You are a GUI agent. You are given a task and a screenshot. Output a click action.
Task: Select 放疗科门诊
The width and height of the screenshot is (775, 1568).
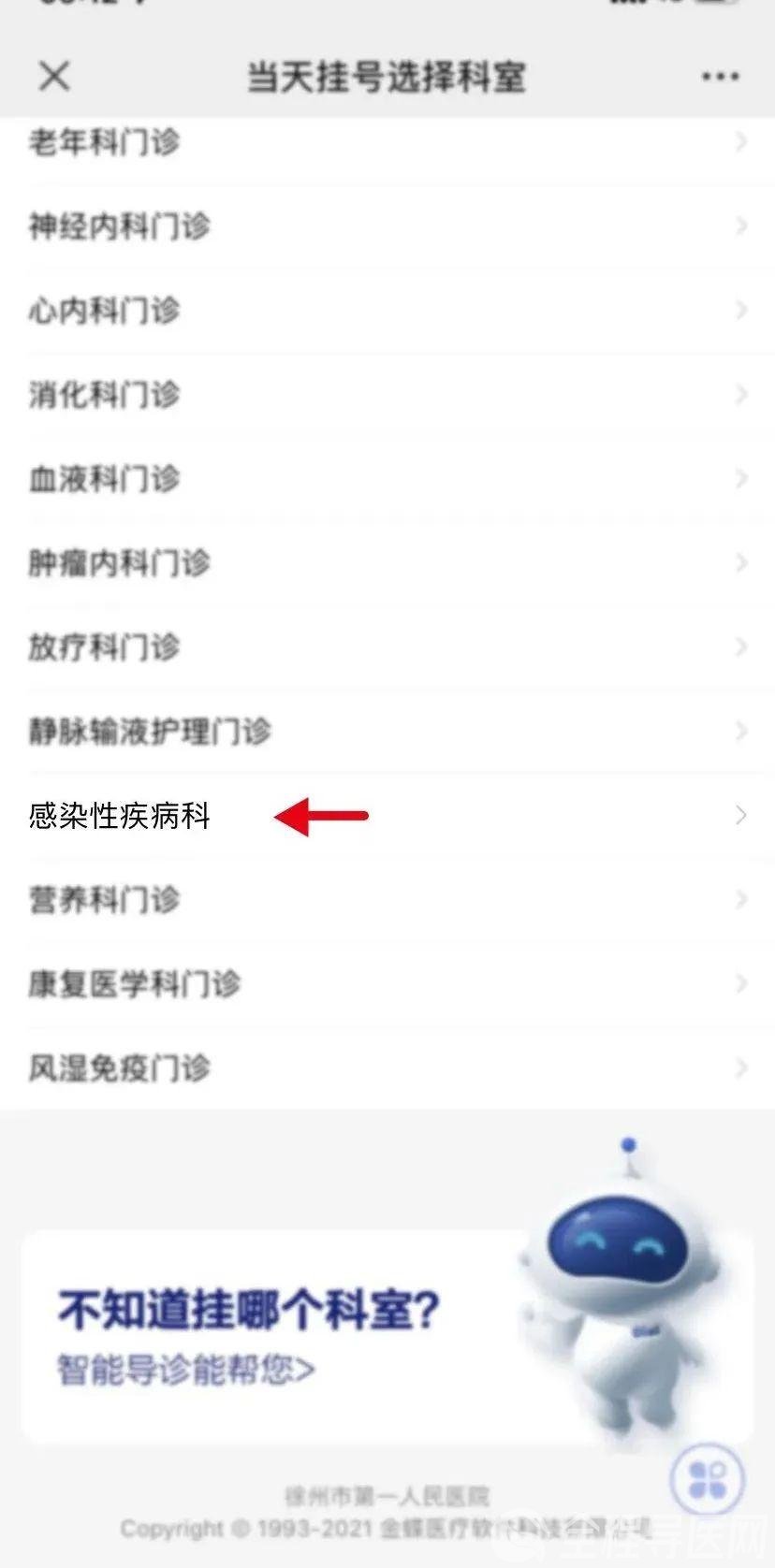tap(387, 647)
